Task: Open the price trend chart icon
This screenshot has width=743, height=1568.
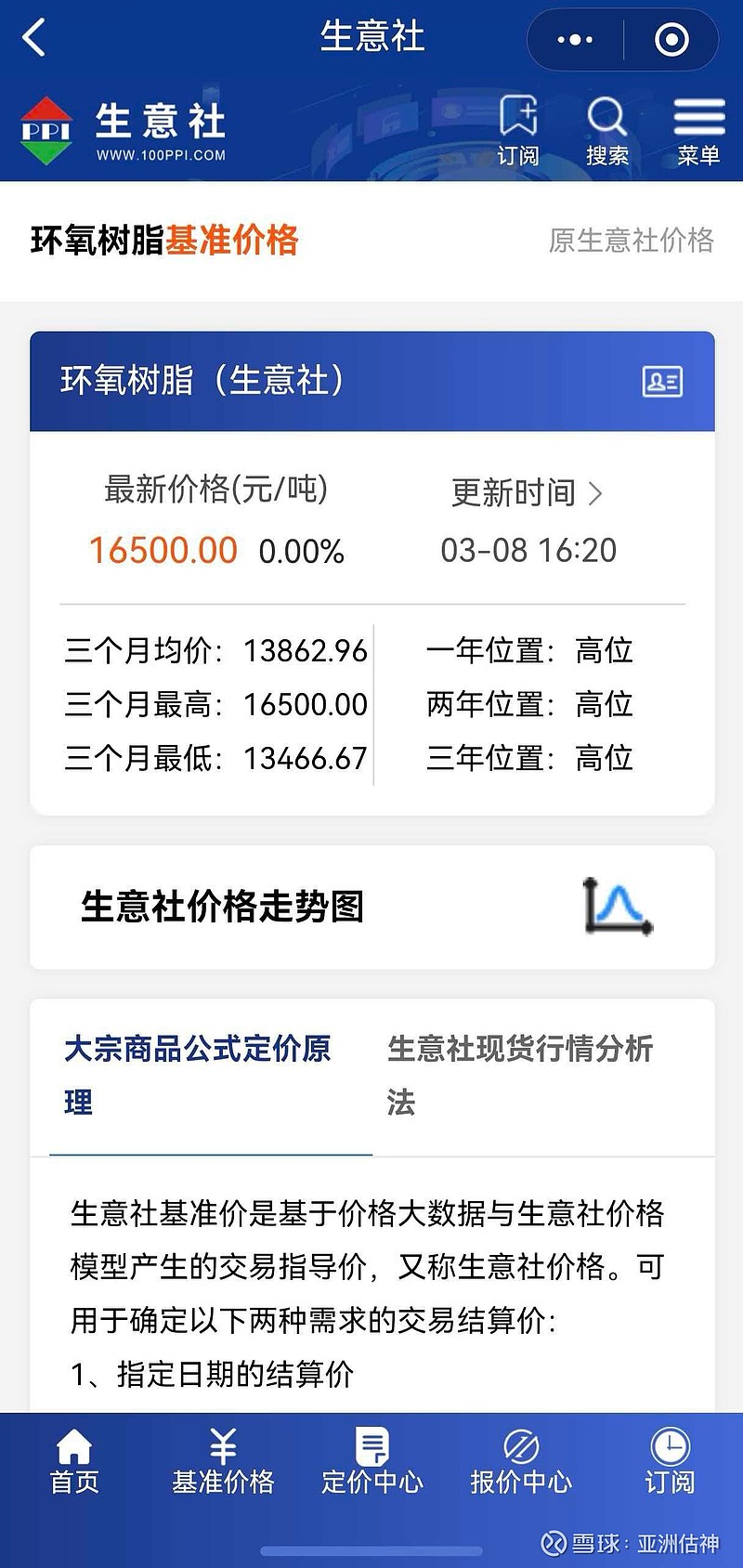Action: (x=616, y=907)
